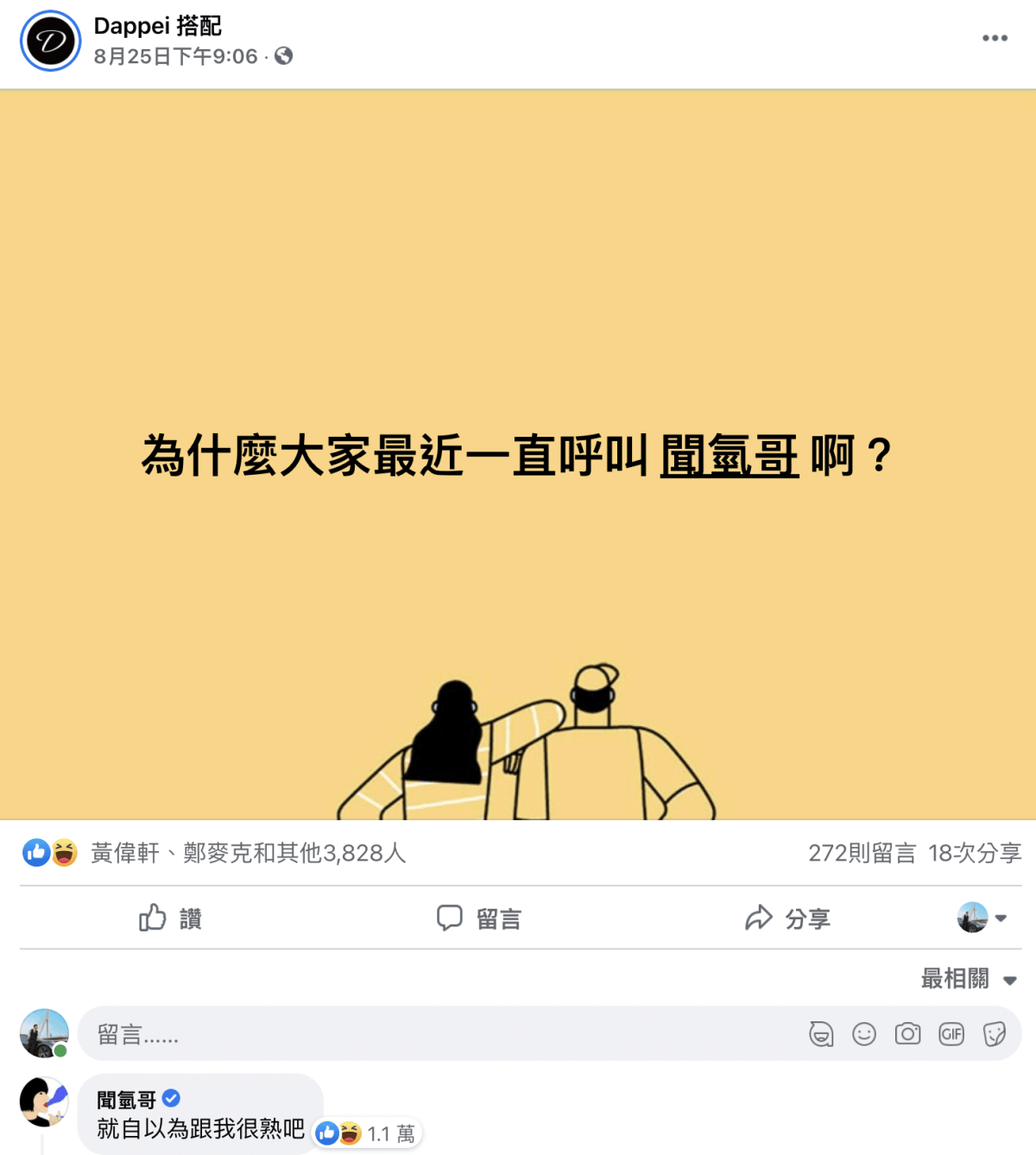This screenshot has width=1036, height=1155.
Task: Open the profile switcher dropdown beside 分享
Action: point(982,918)
